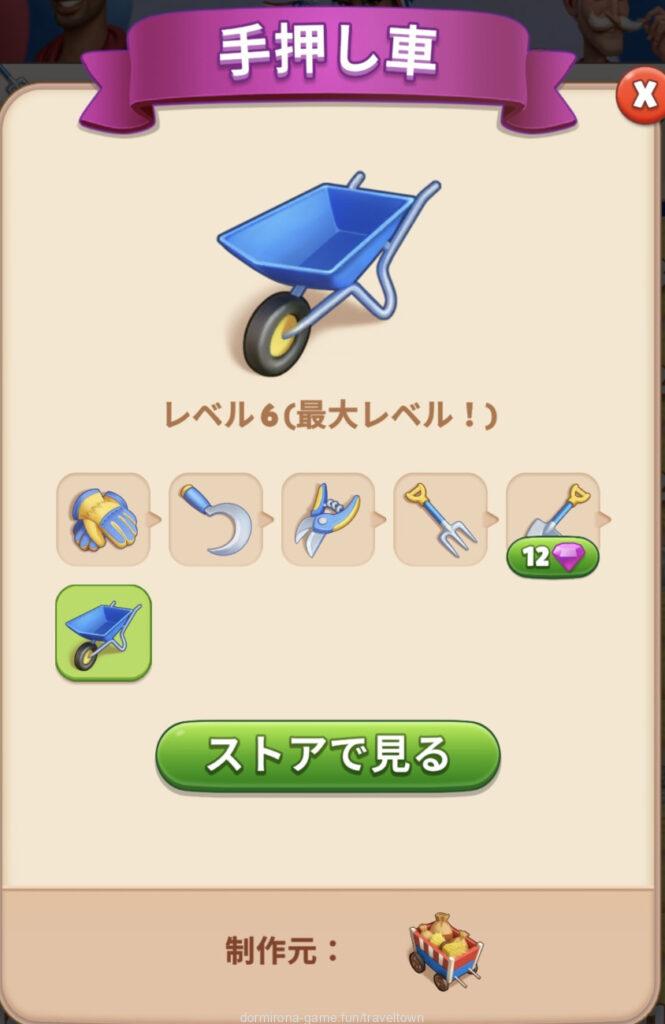
Task: Select the shovel tile with 12 gems
Action: point(553,519)
